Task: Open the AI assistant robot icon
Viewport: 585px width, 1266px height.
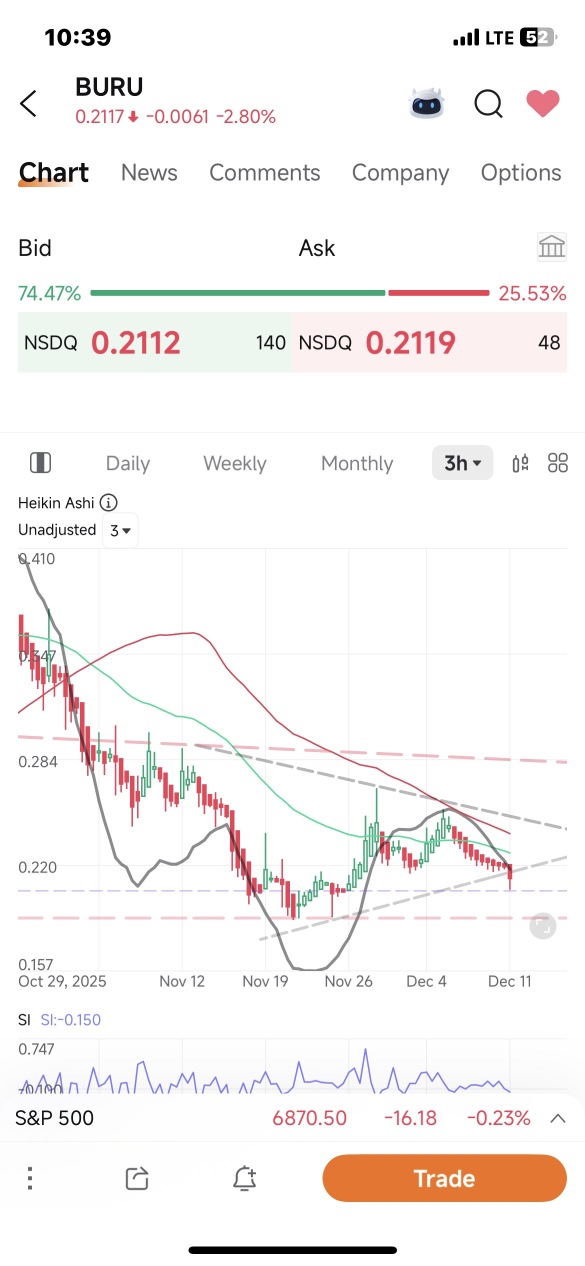Action: (427, 103)
